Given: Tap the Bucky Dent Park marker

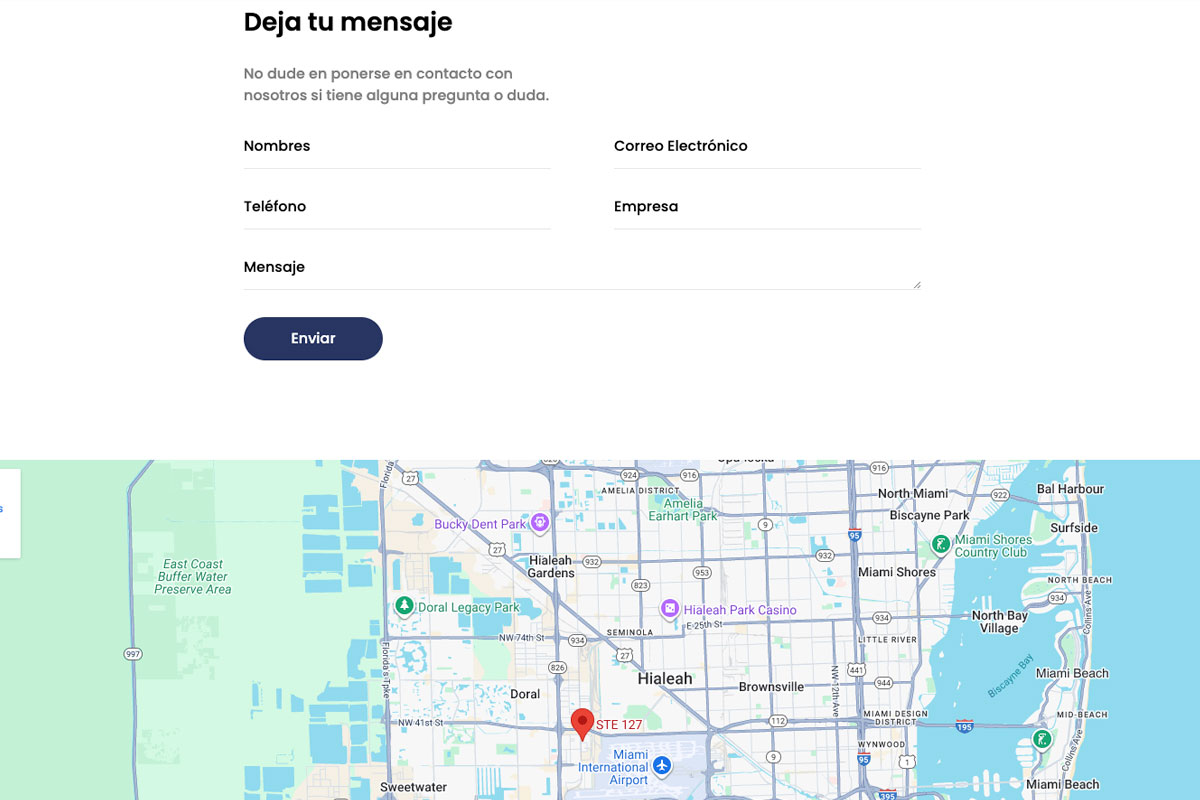Looking at the screenshot, I should [x=540, y=522].
